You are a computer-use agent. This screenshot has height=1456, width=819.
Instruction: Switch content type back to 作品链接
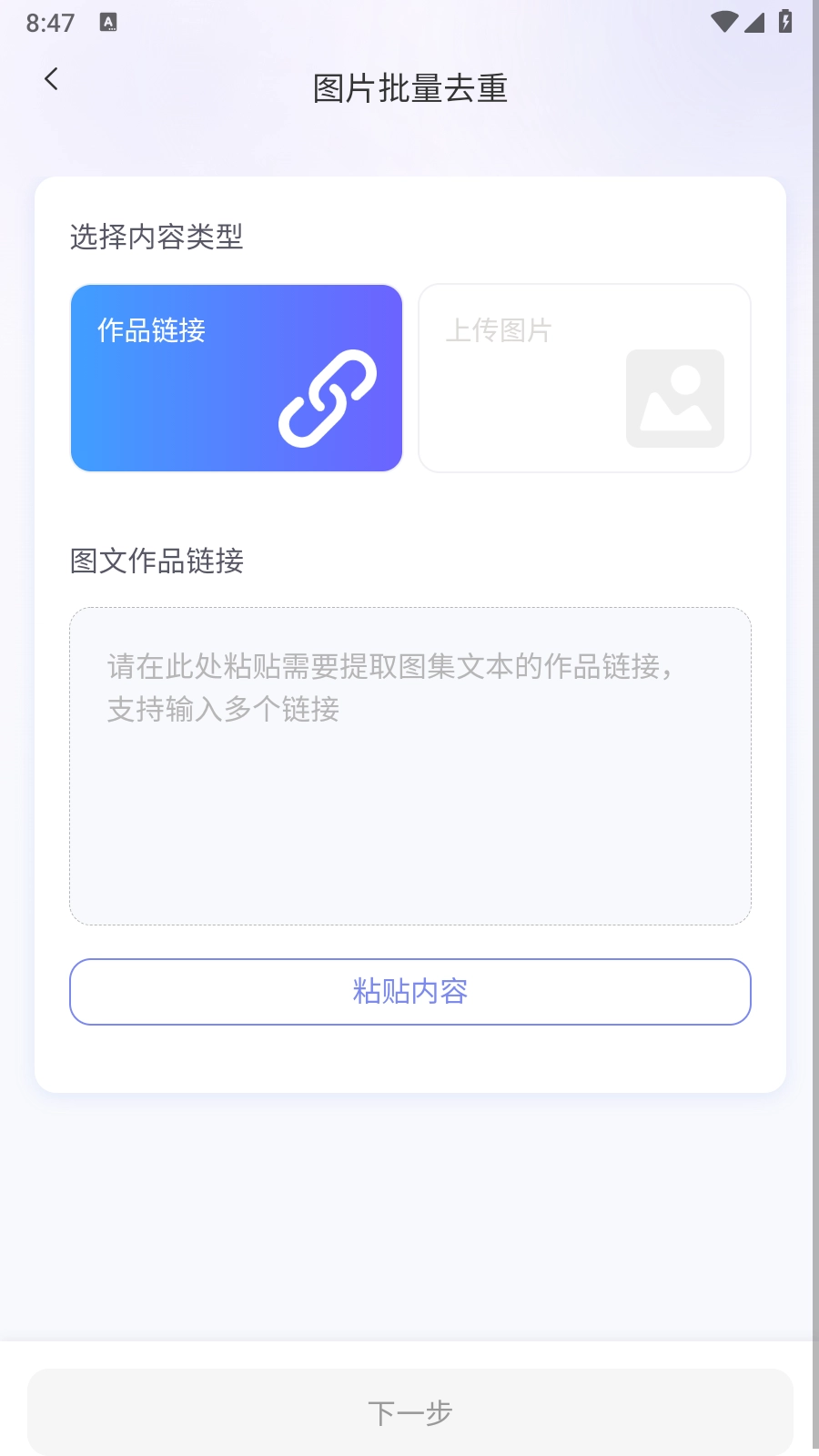237,378
